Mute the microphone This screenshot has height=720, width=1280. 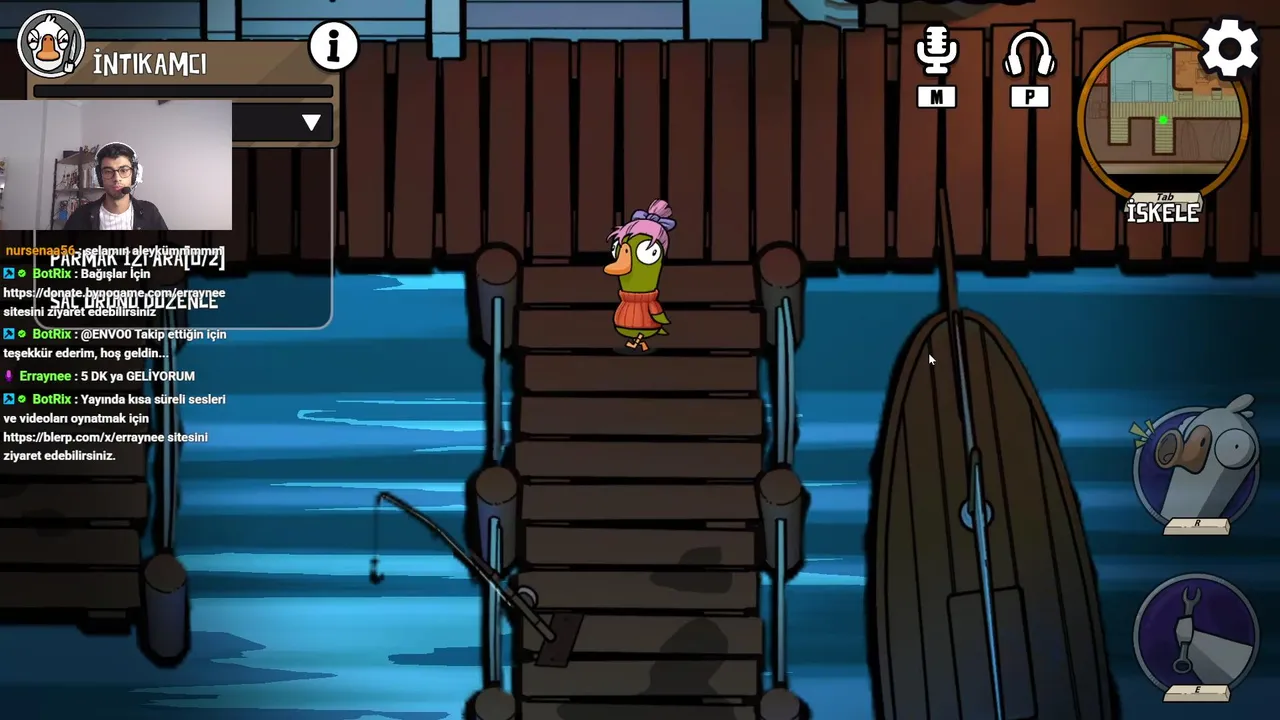point(936,53)
